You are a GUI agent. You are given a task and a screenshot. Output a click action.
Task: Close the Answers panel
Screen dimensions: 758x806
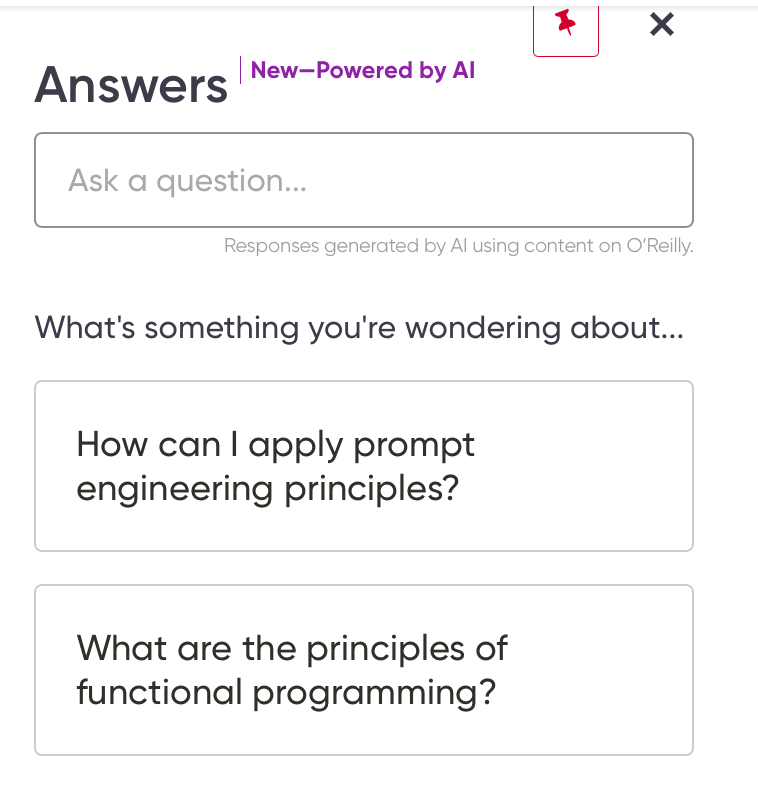(x=661, y=24)
